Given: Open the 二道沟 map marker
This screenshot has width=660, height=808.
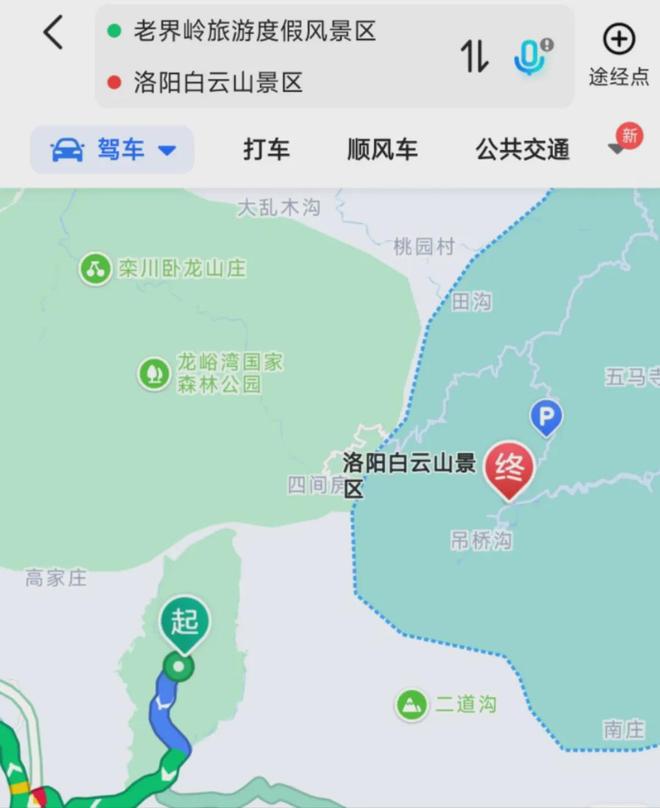Looking at the screenshot, I should click(410, 704).
